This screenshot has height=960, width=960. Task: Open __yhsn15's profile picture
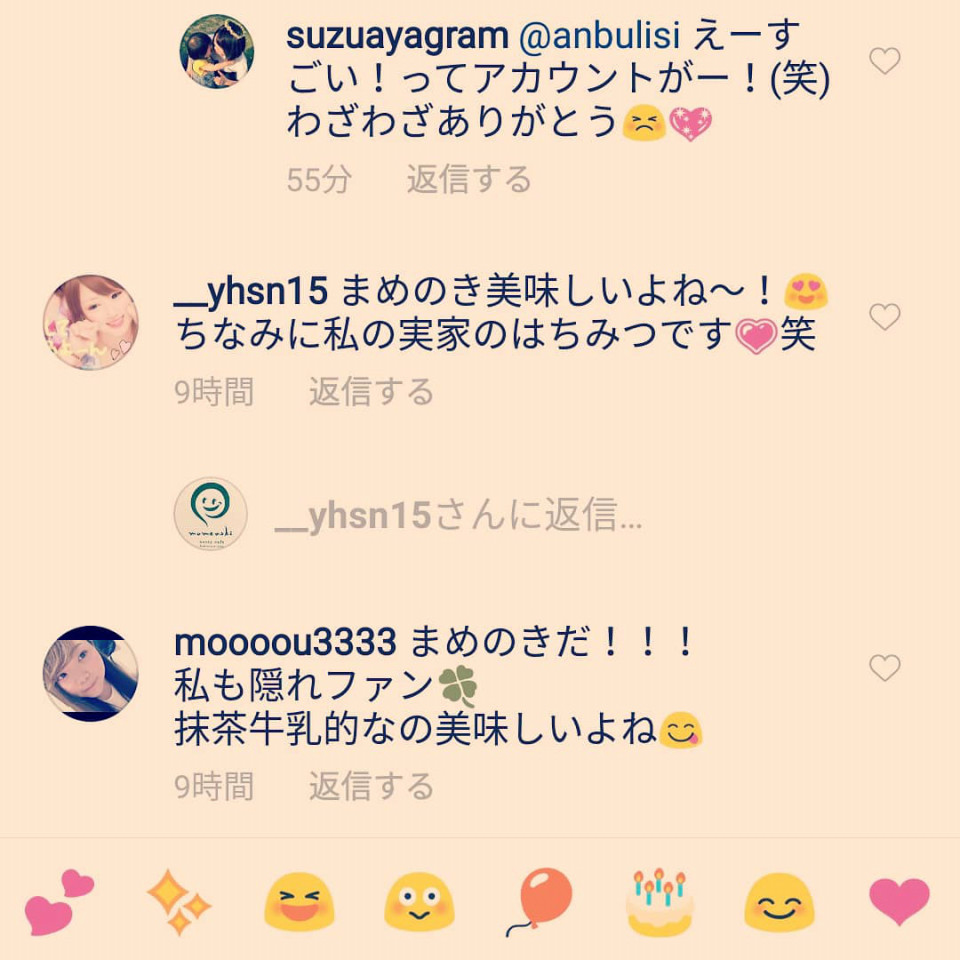[90, 322]
